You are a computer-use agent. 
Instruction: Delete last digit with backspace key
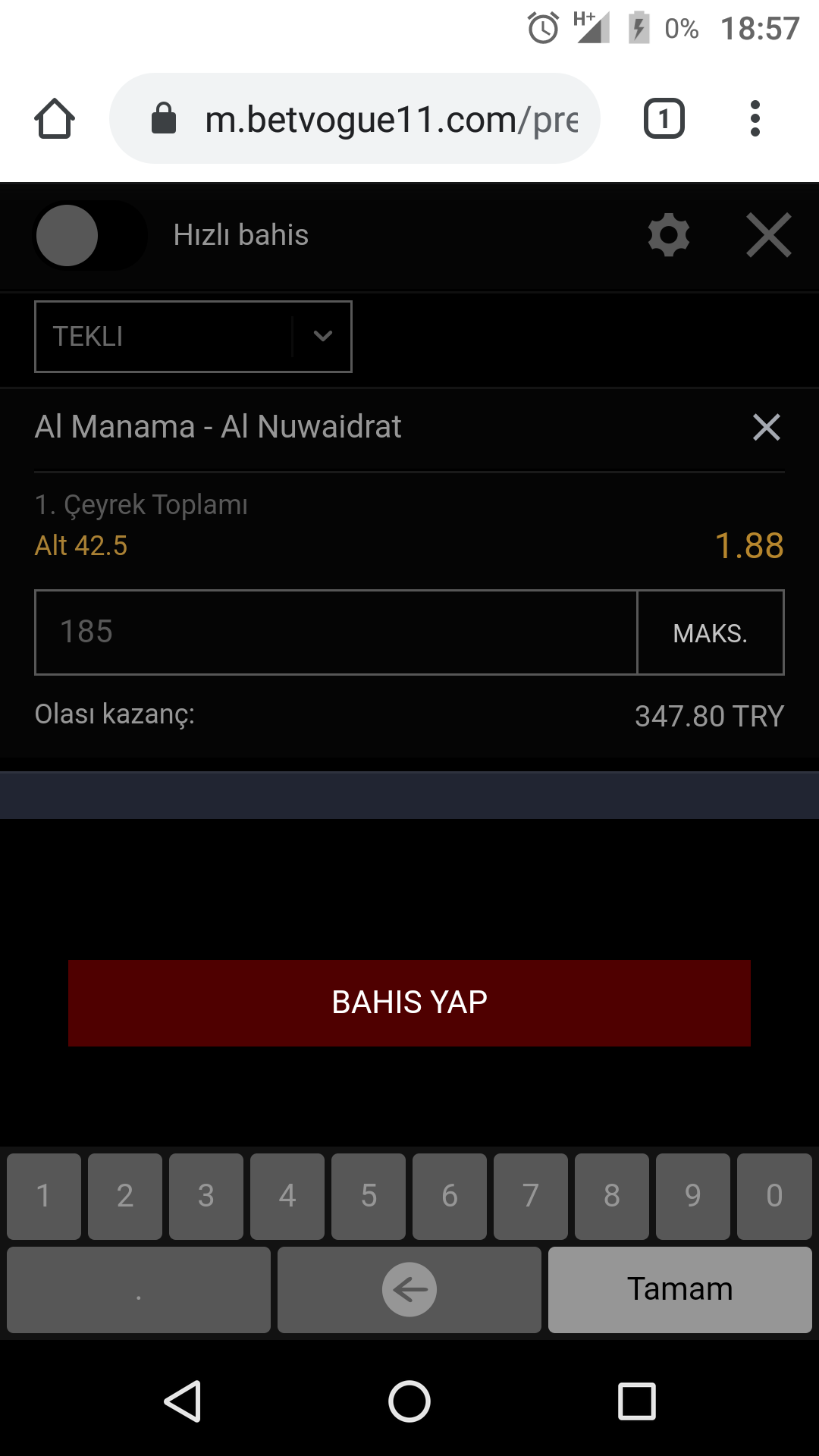click(409, 1290)
